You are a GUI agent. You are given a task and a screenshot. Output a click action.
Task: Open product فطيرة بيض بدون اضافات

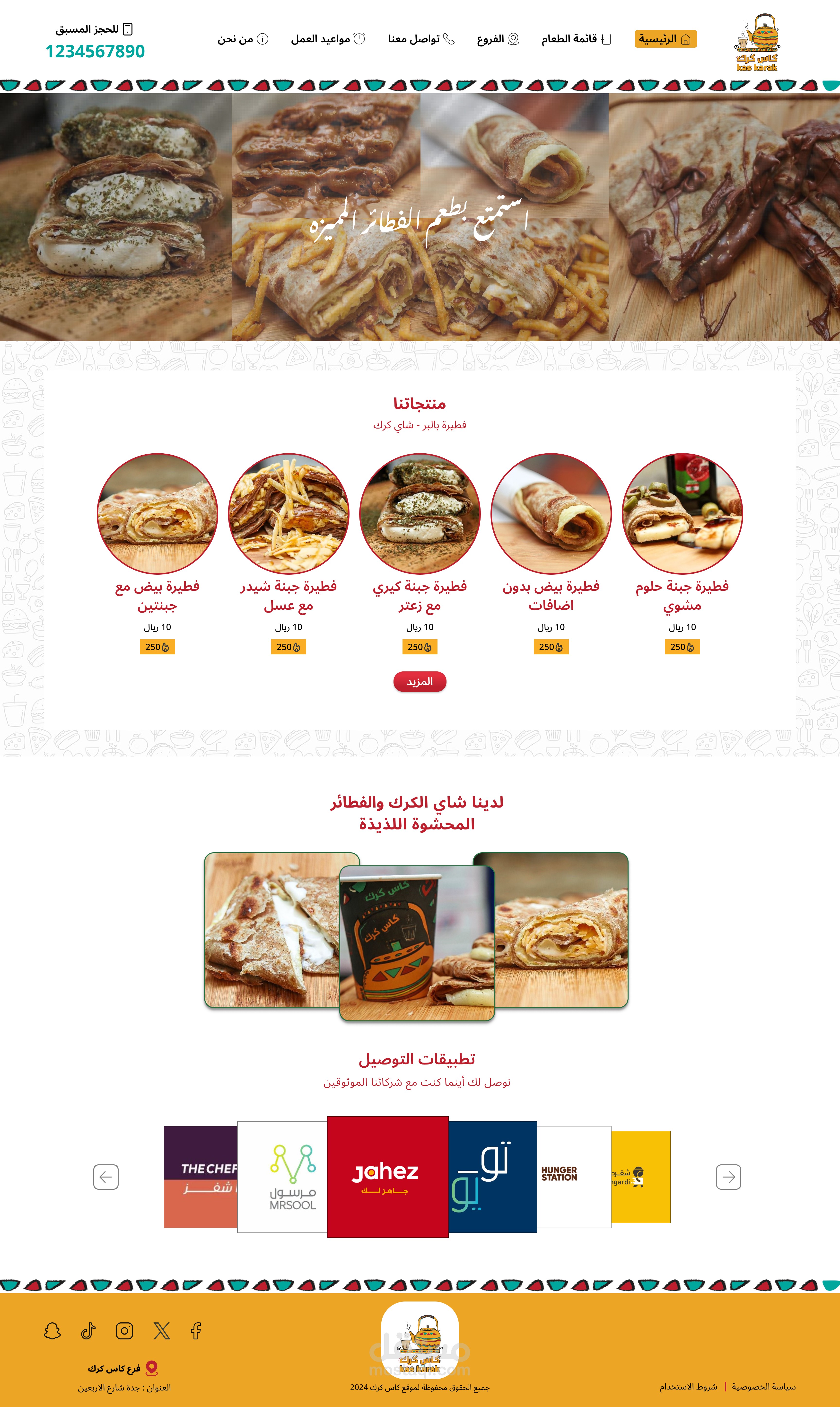(551, 513)
